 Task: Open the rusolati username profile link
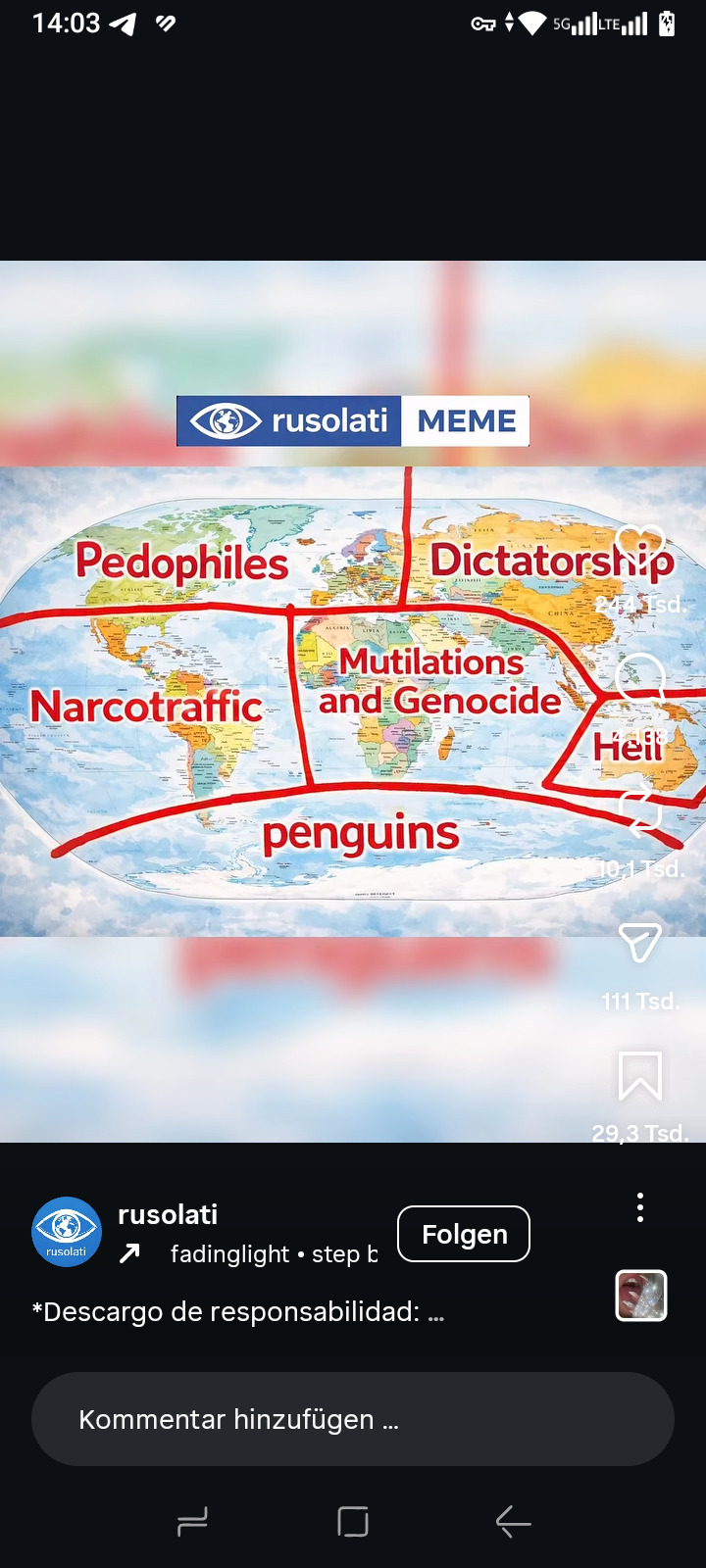click(168, 1214)
